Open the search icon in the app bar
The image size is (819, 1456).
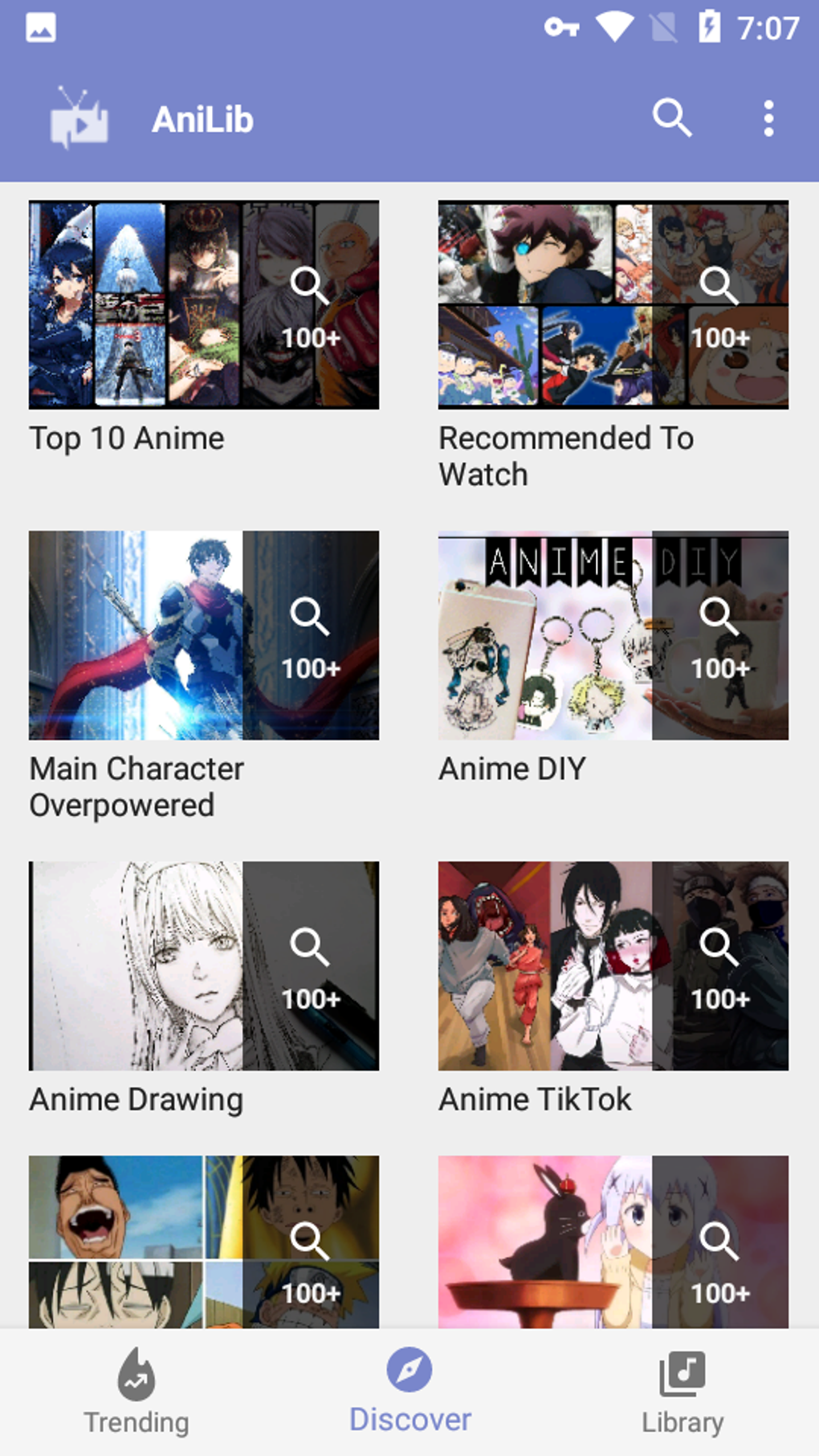pyautogui.click(x=671, y=119)
